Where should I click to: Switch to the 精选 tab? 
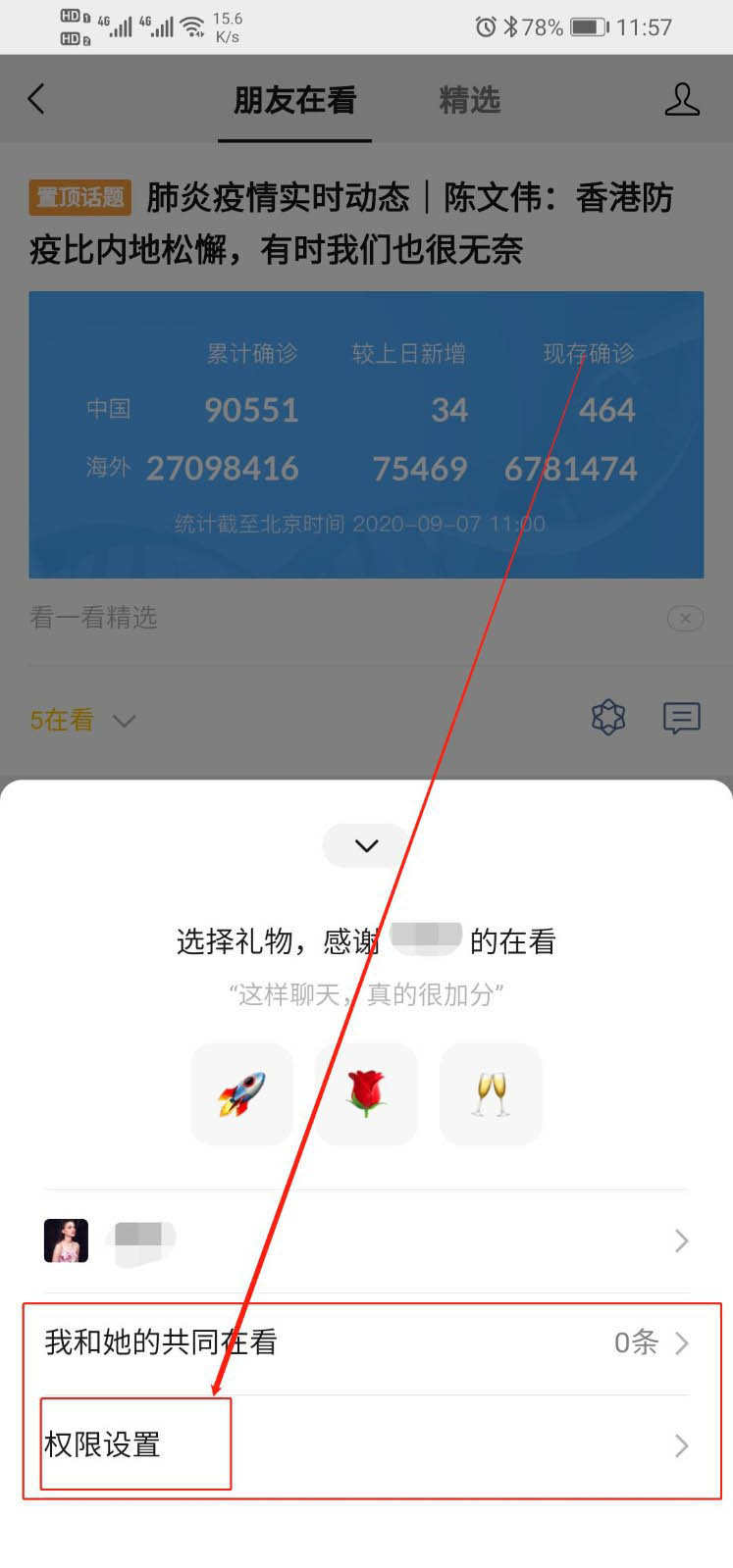[469, 100]
